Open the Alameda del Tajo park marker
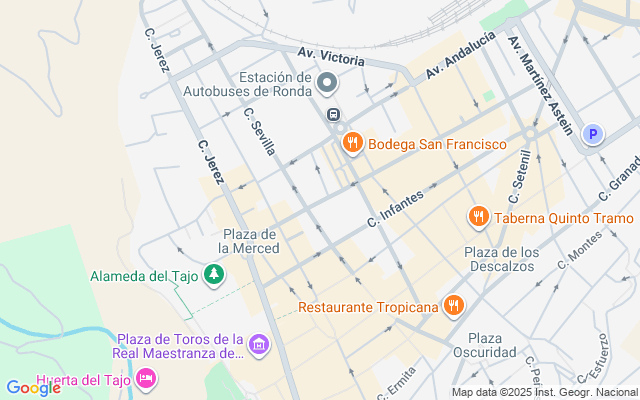The width and height of the screenshot is (640, 400). 213,273
